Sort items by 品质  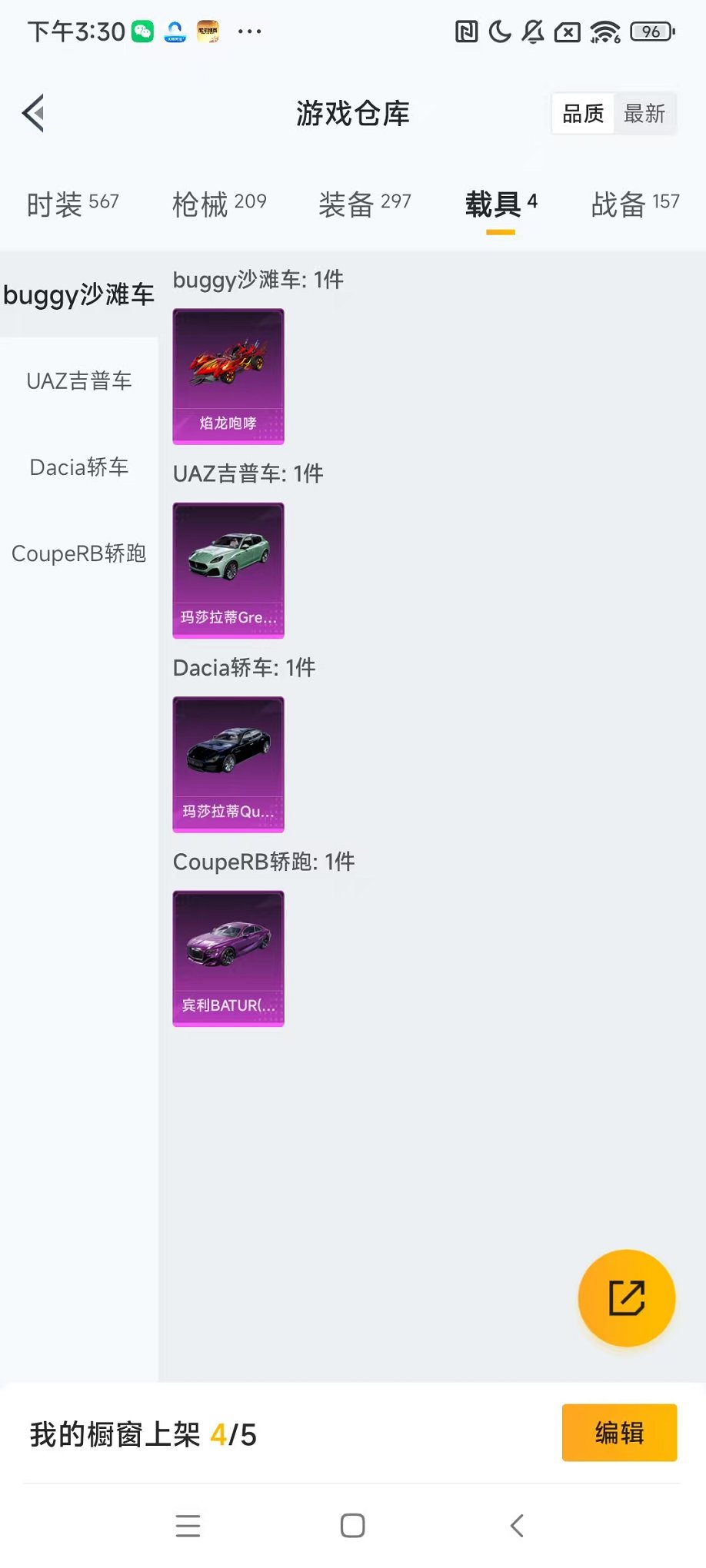[583, 114]
